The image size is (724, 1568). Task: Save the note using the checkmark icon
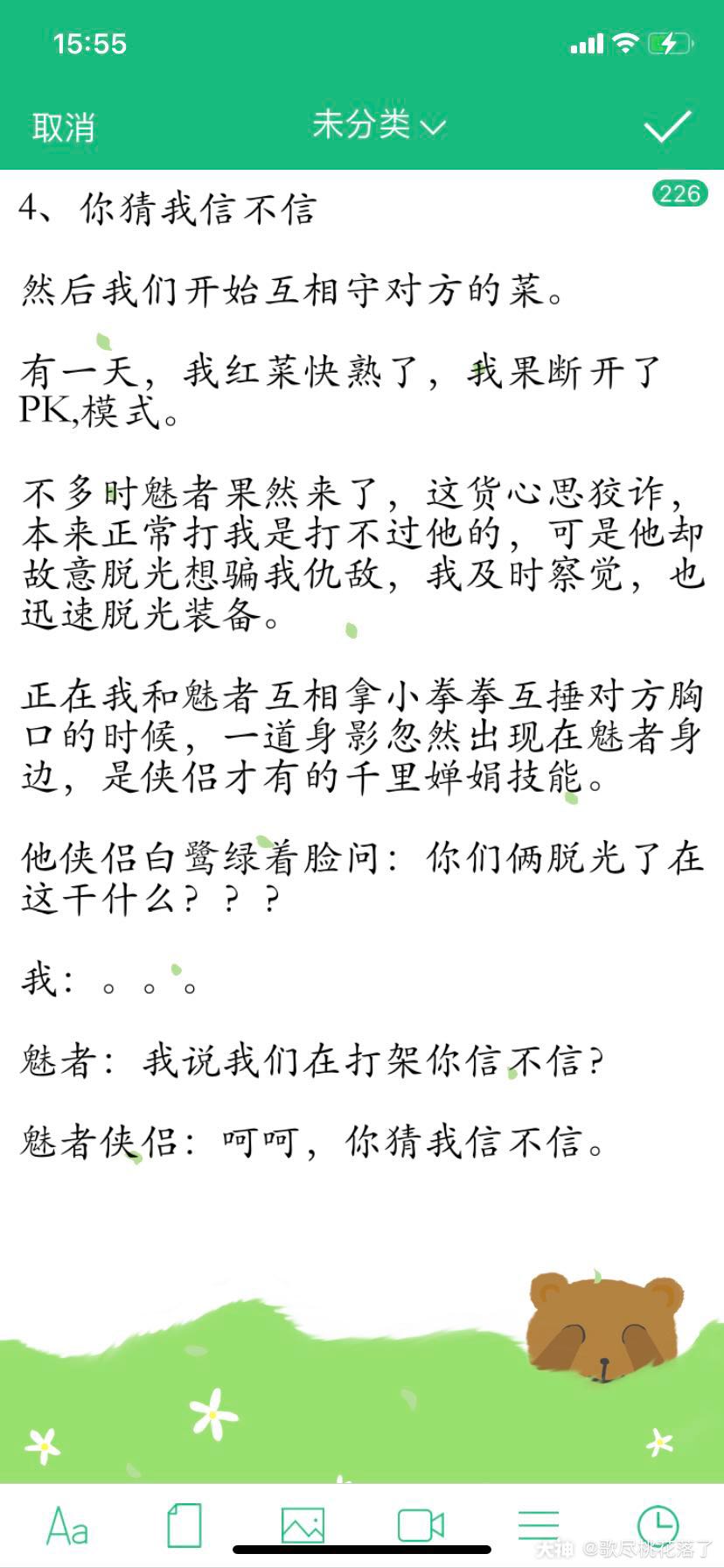666,126
